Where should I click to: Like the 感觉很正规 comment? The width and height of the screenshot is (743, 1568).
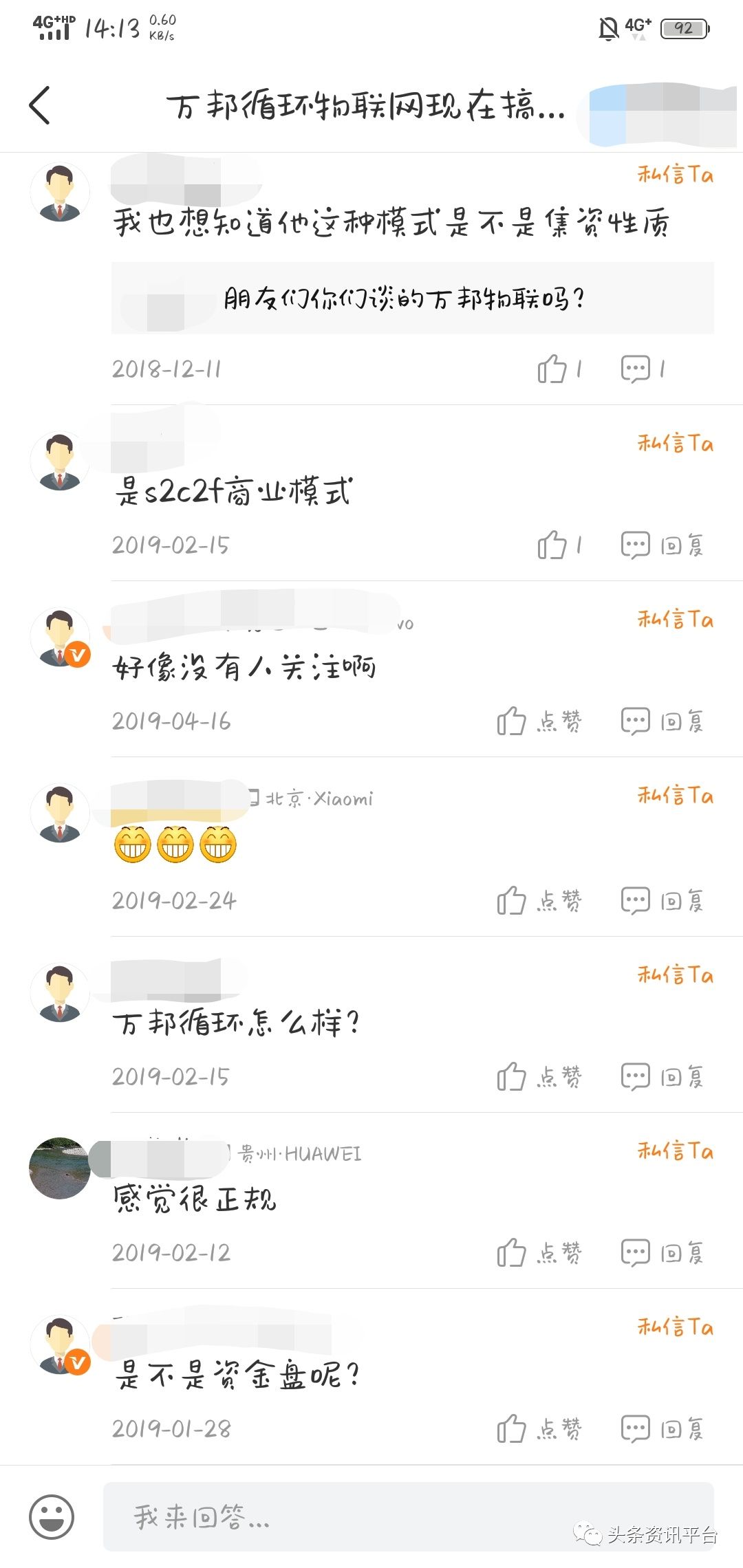(x=539, y=1252)
